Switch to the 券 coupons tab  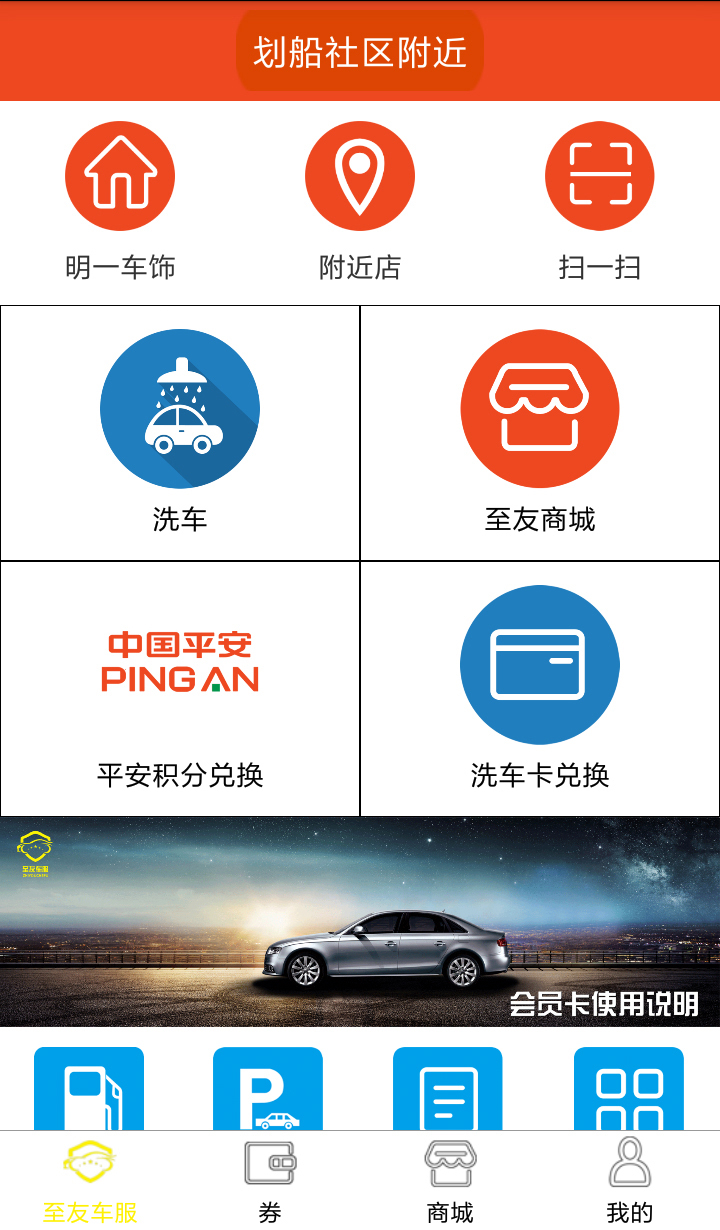pyautogui.click(x=270, y=1182)
